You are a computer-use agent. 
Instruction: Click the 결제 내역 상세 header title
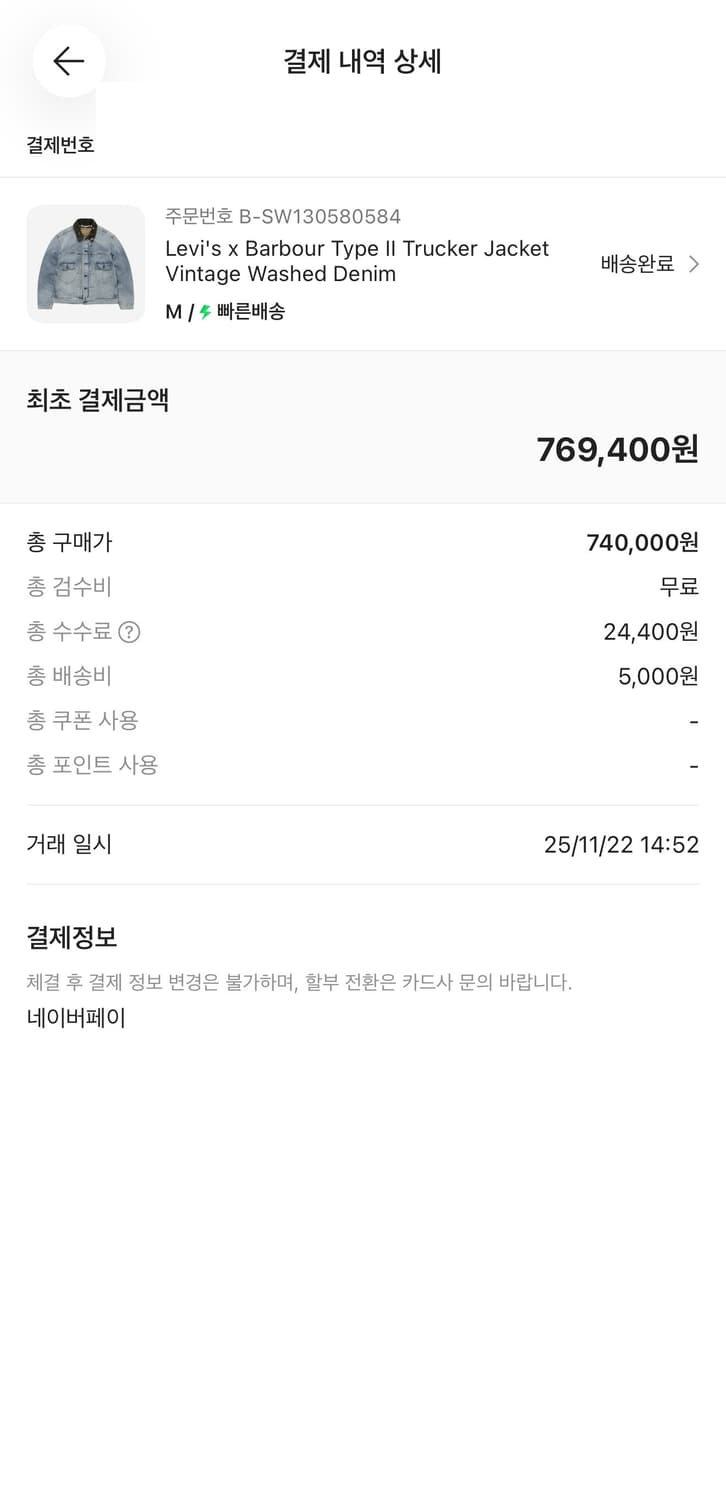363,61
